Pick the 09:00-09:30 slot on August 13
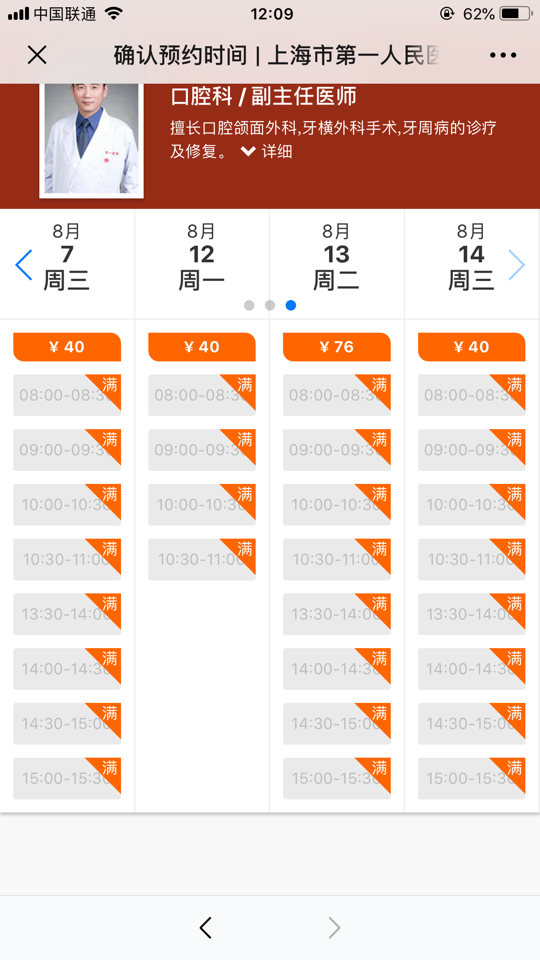Screen dimensions: 540x960 point(336,450)
